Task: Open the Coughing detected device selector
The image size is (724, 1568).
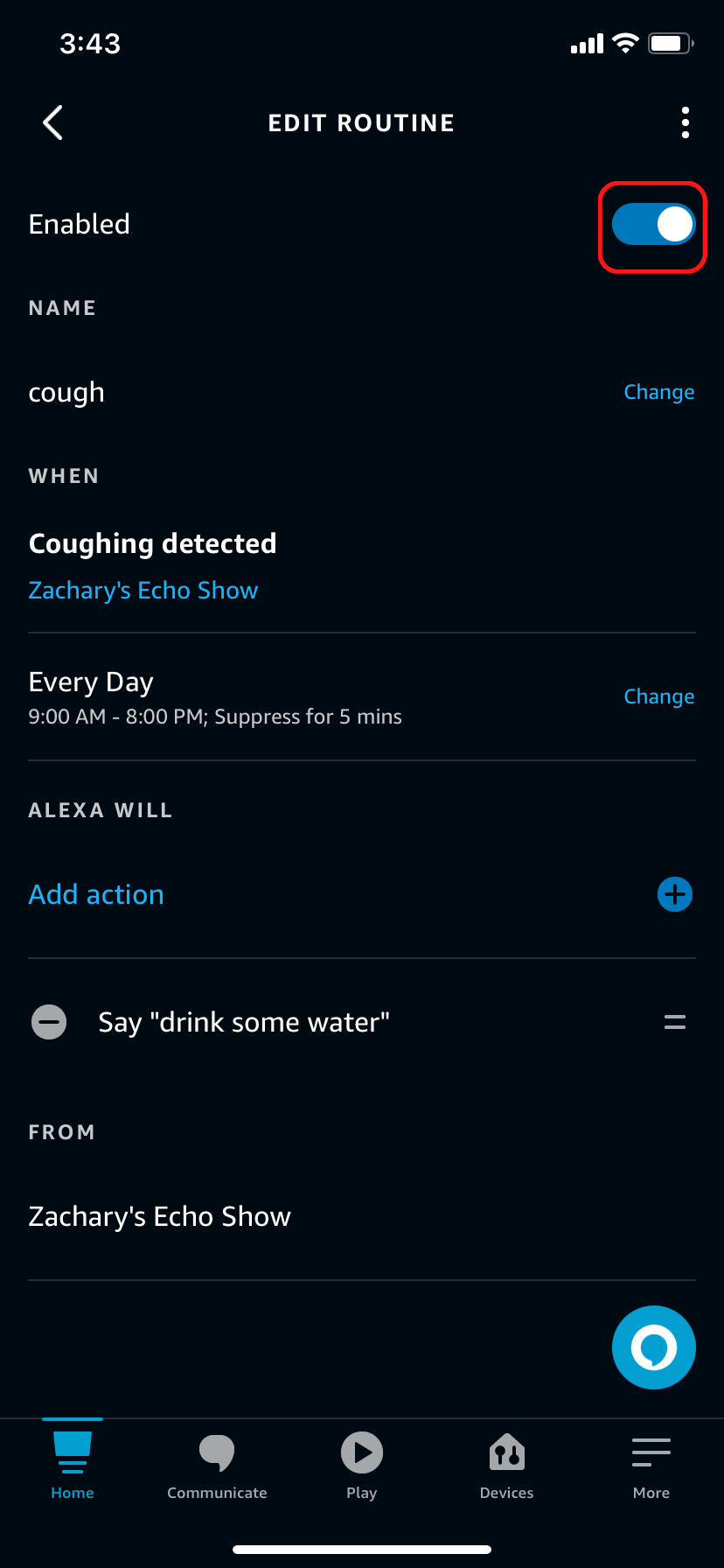Action: pos(143,590)
